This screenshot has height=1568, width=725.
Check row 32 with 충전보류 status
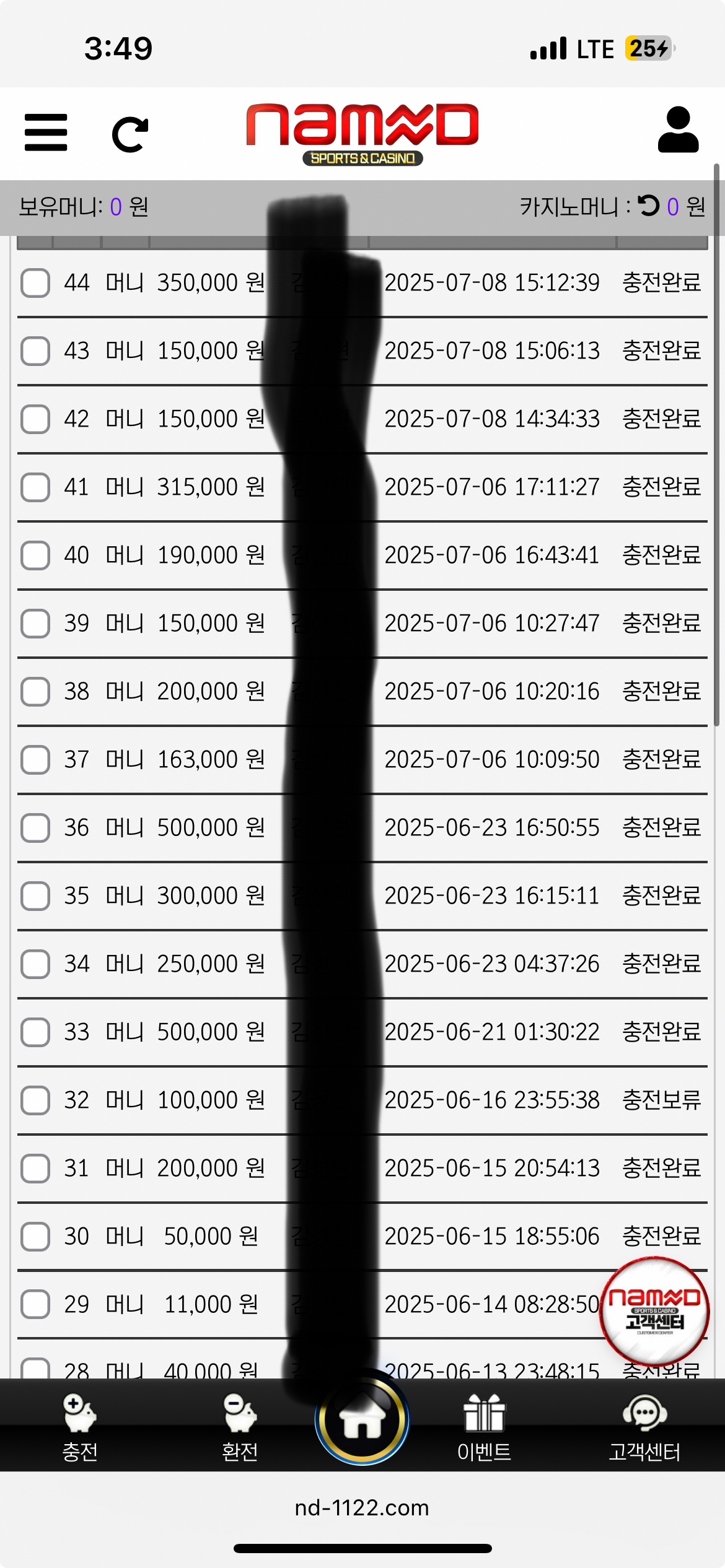[x=35, y=1100]
